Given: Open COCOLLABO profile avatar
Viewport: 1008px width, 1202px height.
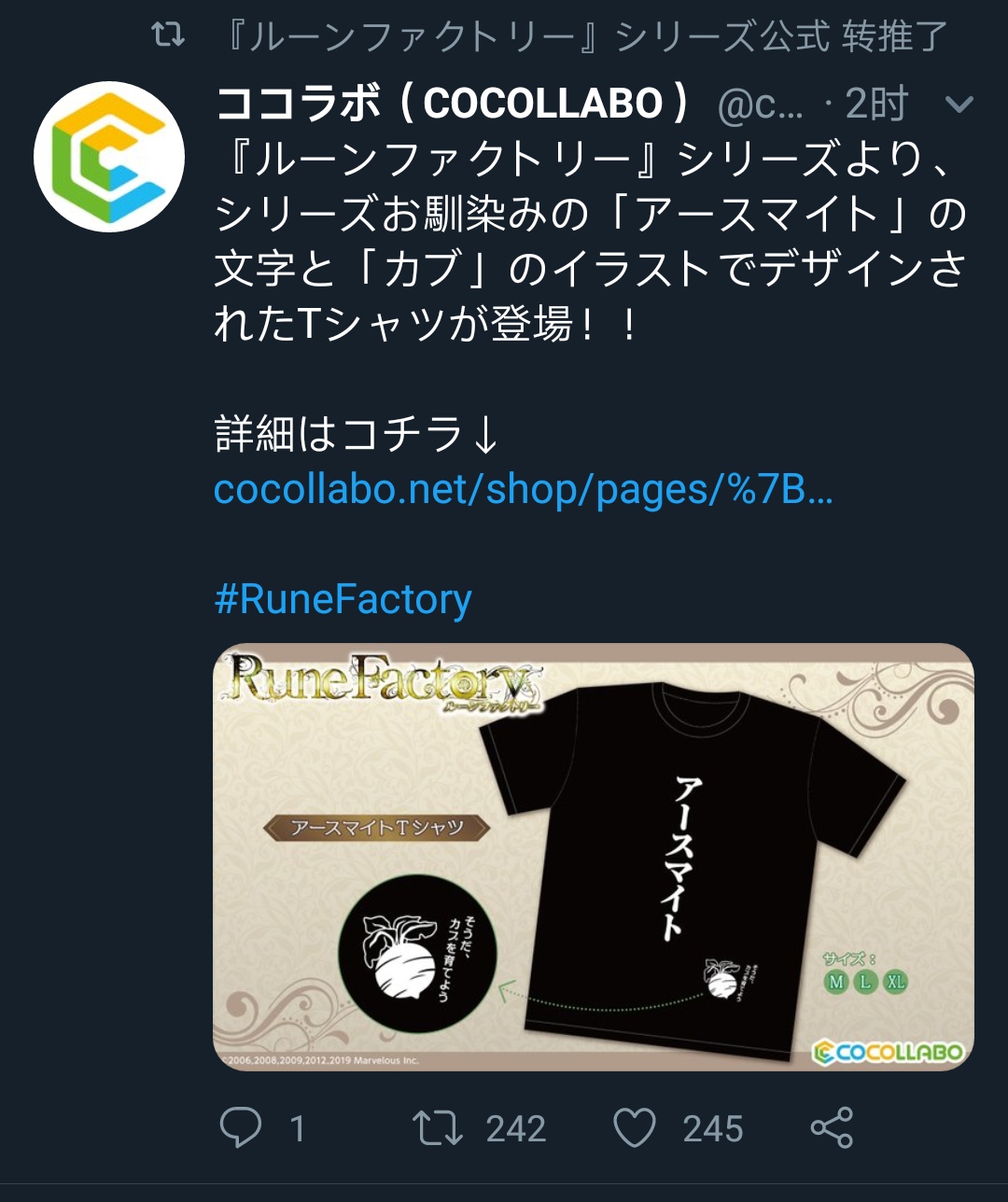Looking at the screenshot, I should pyautogui.click(x=109, y=156).
